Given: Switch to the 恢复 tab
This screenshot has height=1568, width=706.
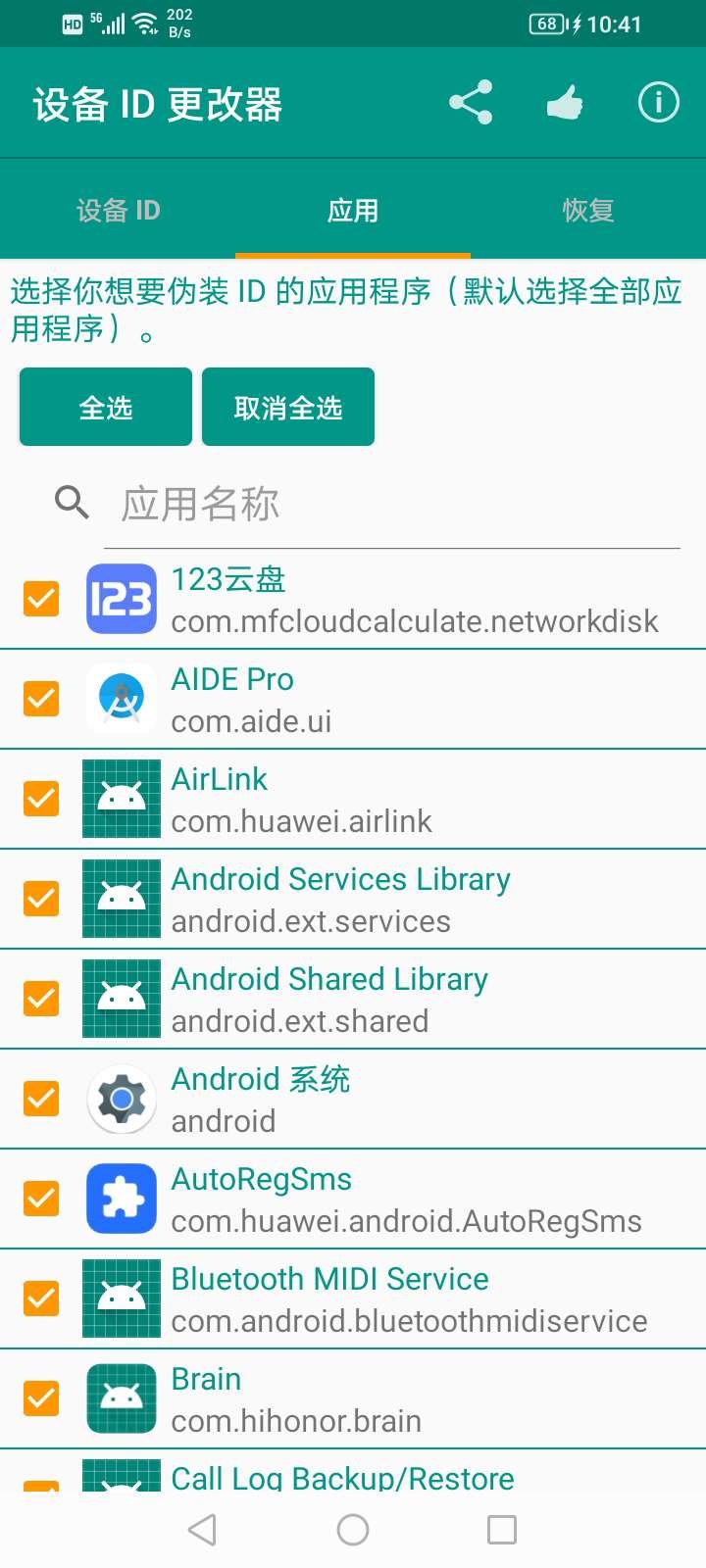Looking at the screenshot, I should [x=588, y=211].
